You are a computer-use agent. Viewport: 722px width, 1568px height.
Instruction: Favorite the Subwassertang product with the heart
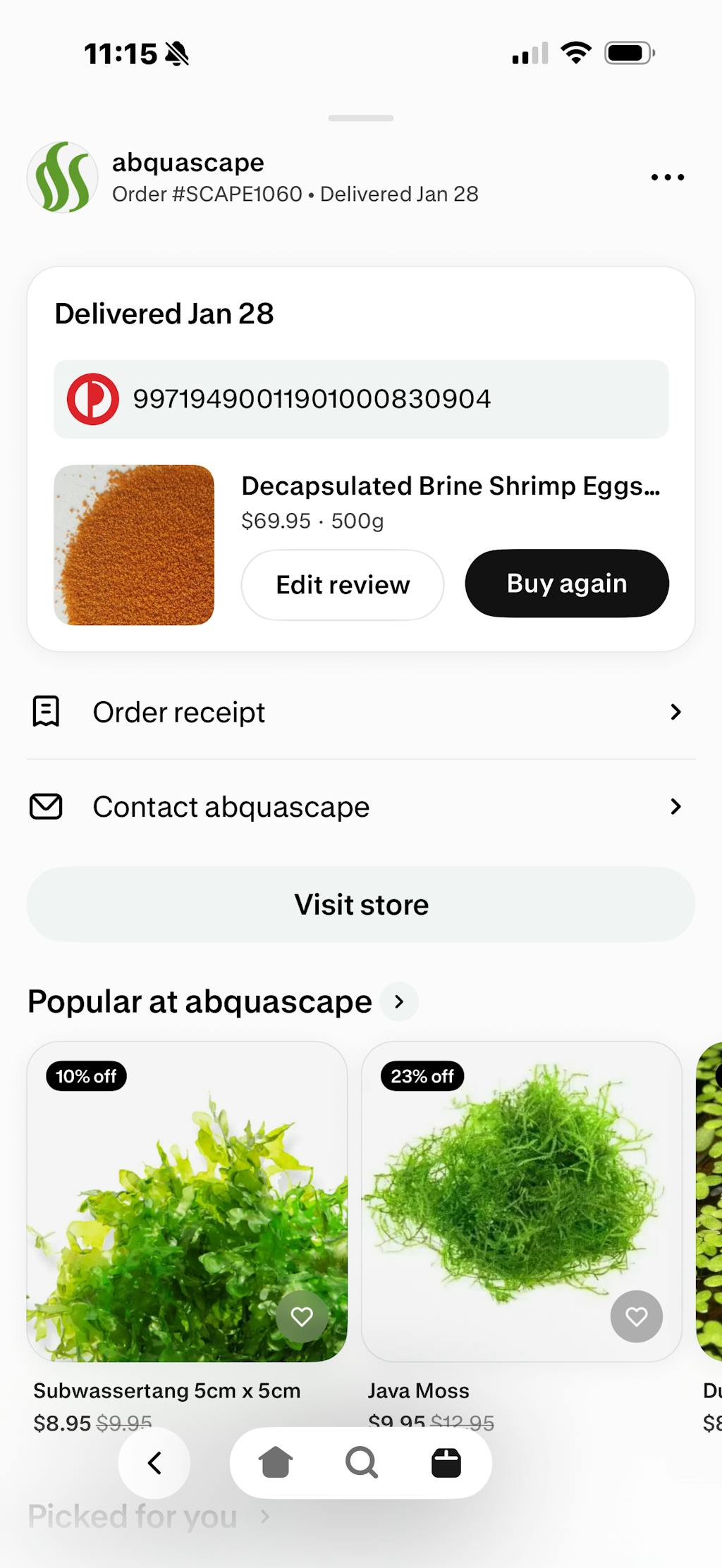click(302, 1316)
